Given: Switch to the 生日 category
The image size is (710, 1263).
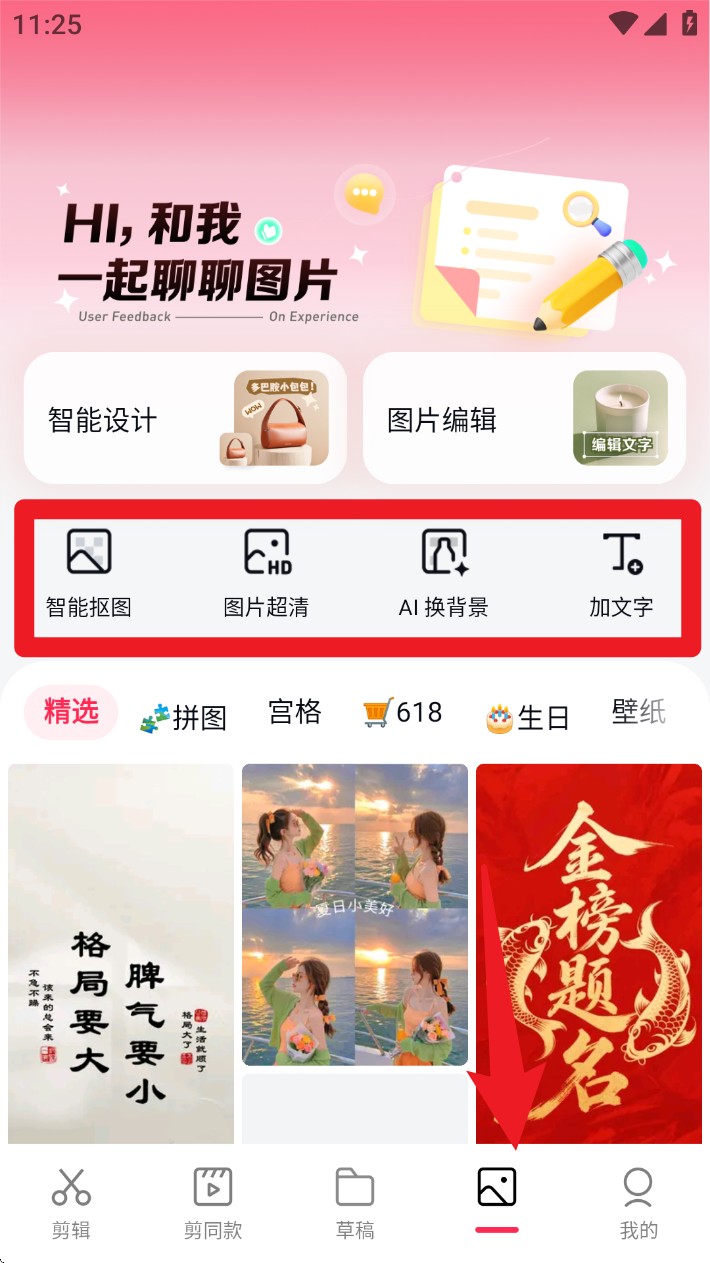Looking at the screenshot, I should 527,717.
